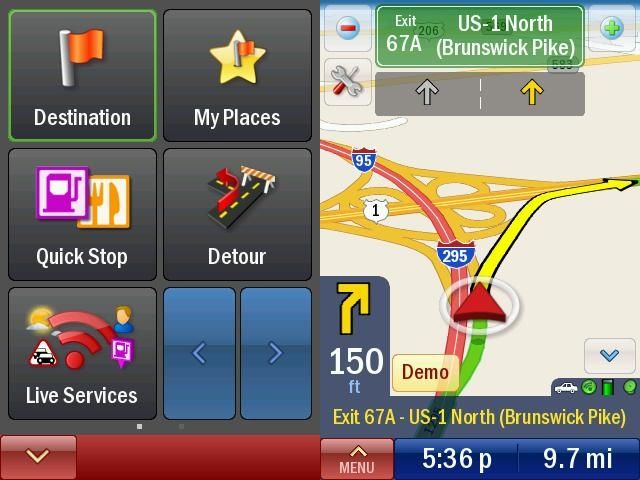Open map tools wrench icon

point(348,82)
